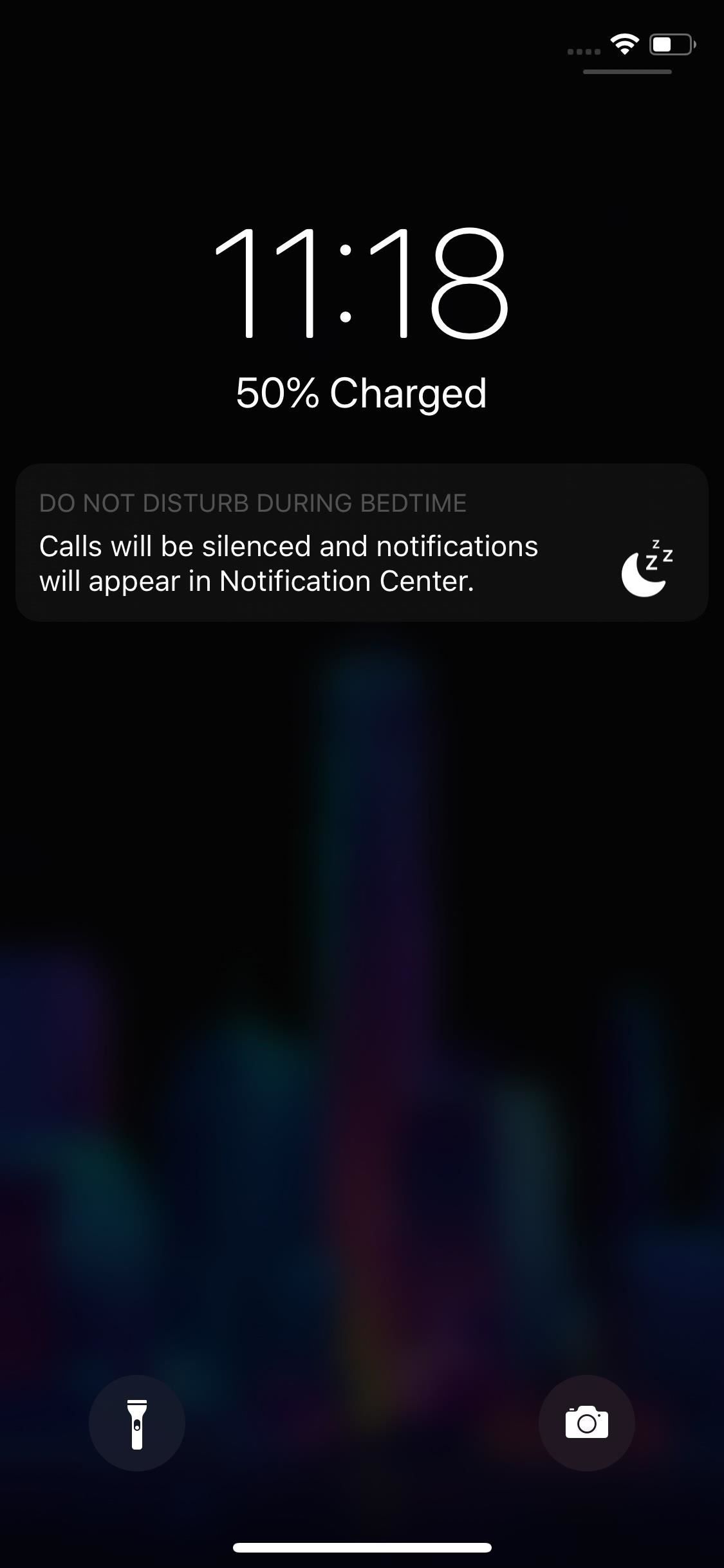Open the camera shortcut

(586, 1423)
